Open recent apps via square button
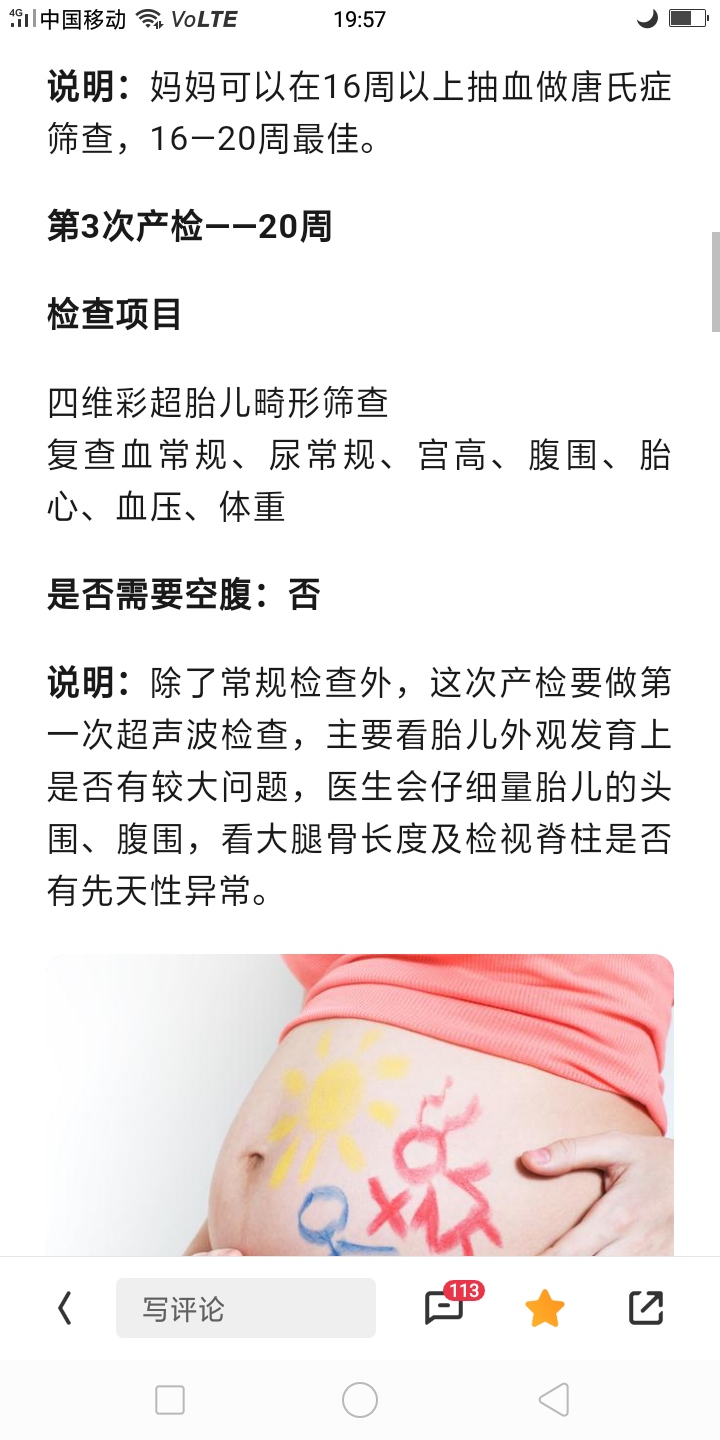This screenshot has width=720, height=1440. click(x=170, y=1400)
